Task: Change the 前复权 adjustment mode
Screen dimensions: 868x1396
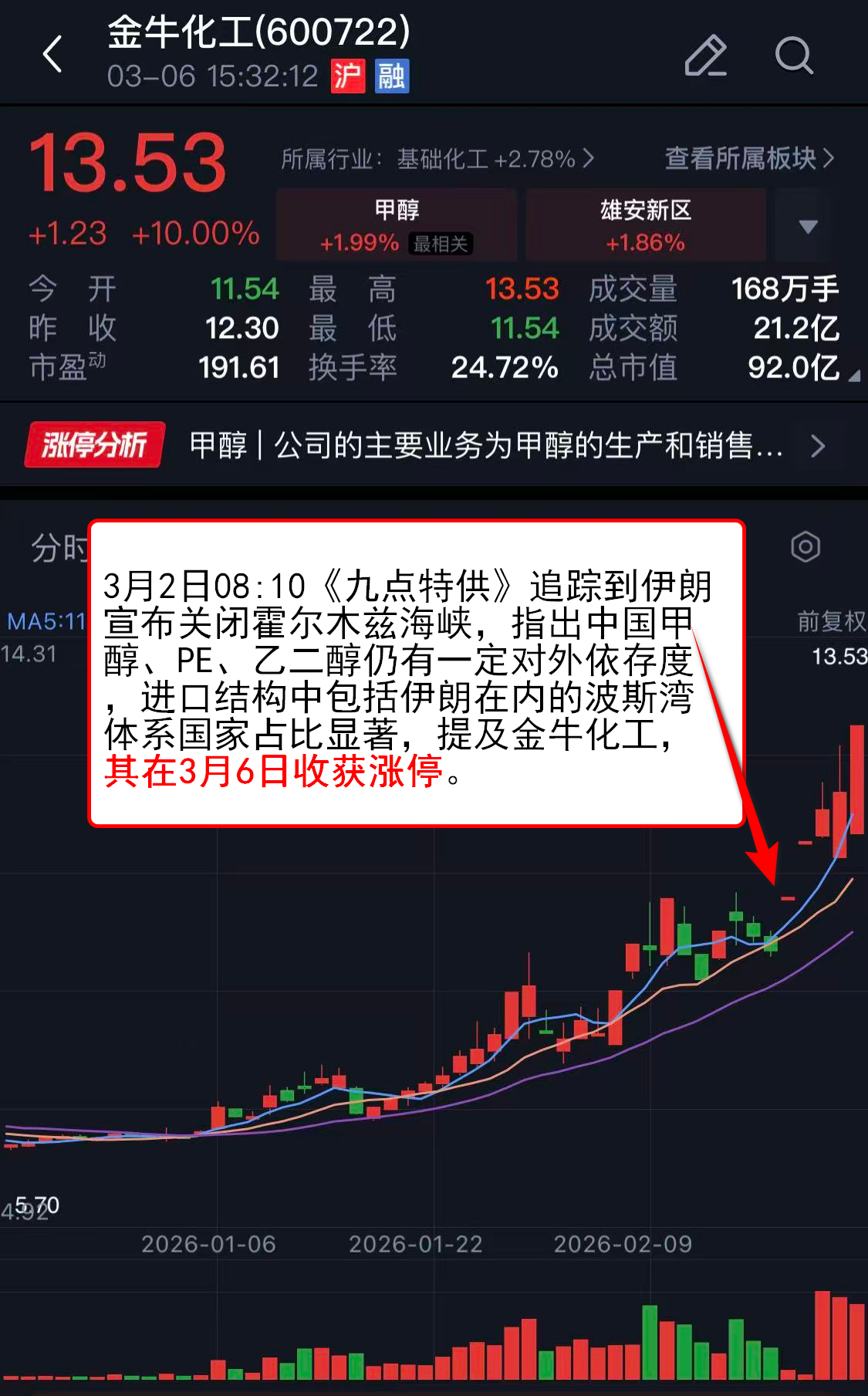Action: pyautogui.click(x=830, y=621)
